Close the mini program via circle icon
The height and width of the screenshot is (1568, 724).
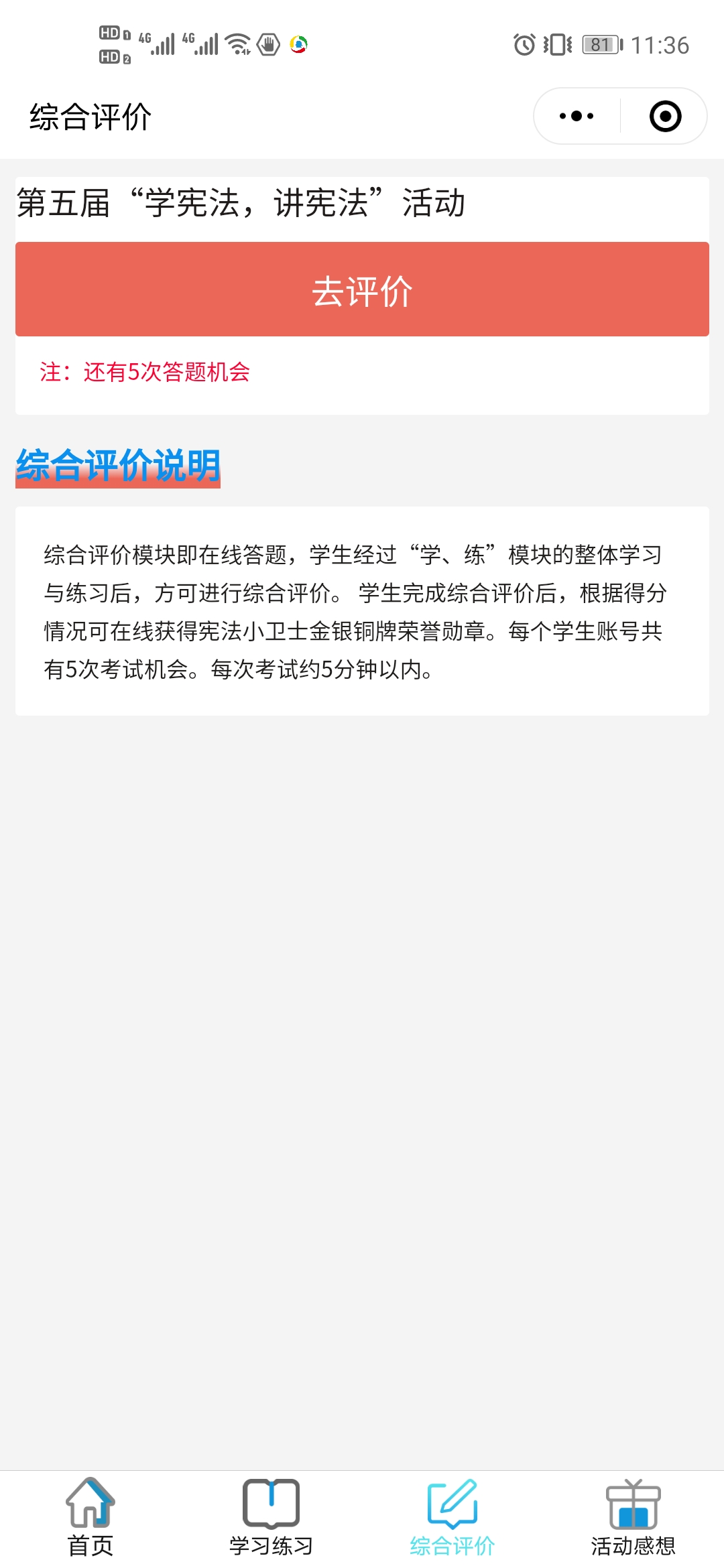tap(665, 116)
